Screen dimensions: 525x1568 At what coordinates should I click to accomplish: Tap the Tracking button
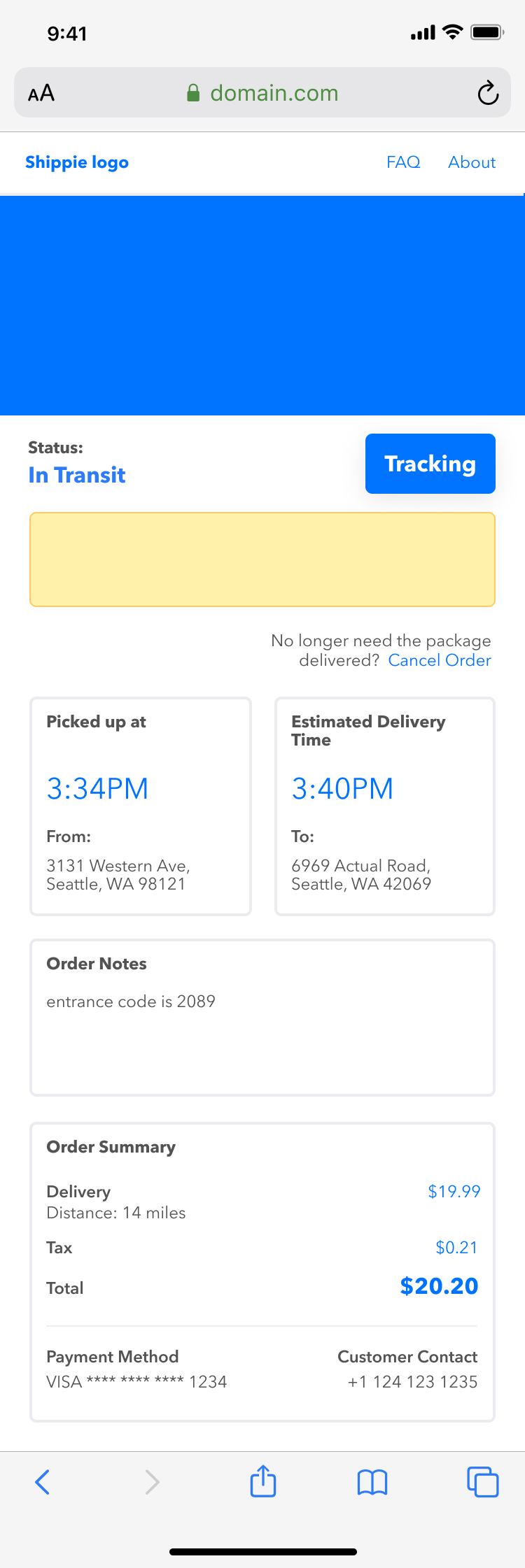(430, 464)
